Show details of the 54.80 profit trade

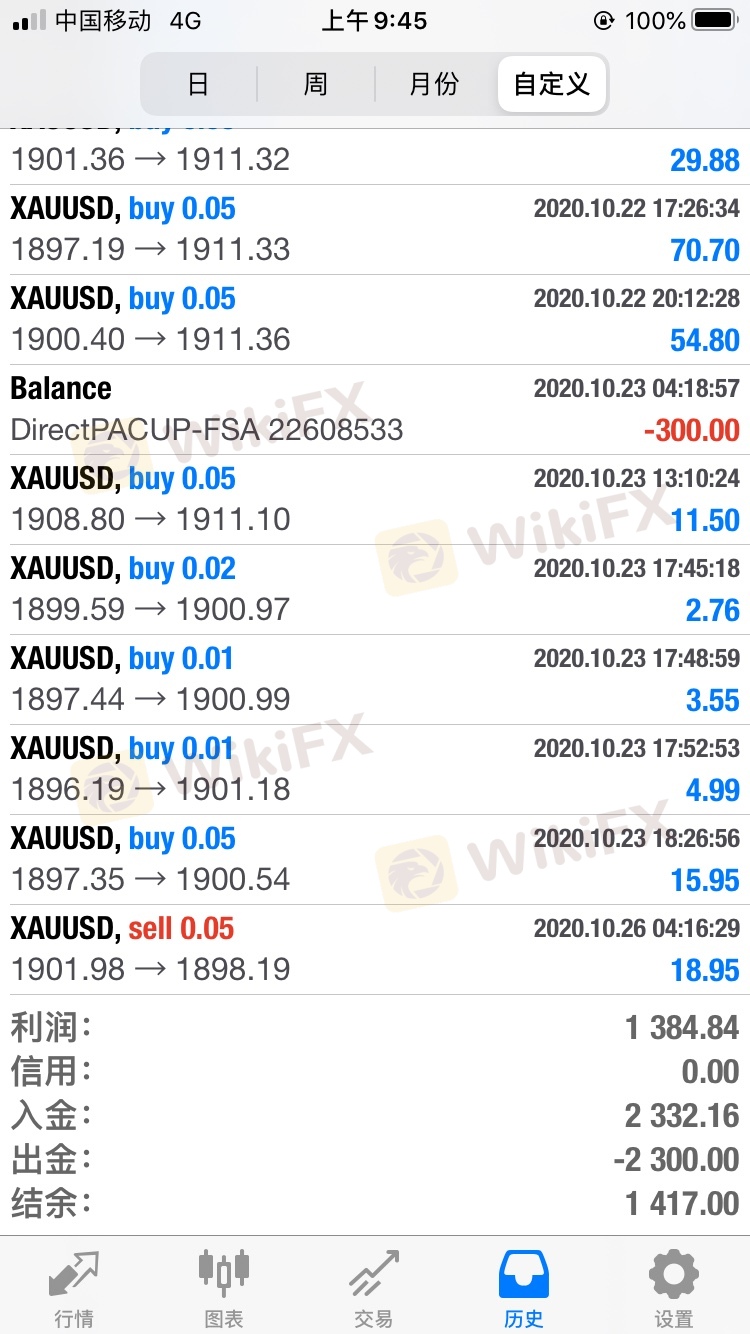tap(375, 319)
